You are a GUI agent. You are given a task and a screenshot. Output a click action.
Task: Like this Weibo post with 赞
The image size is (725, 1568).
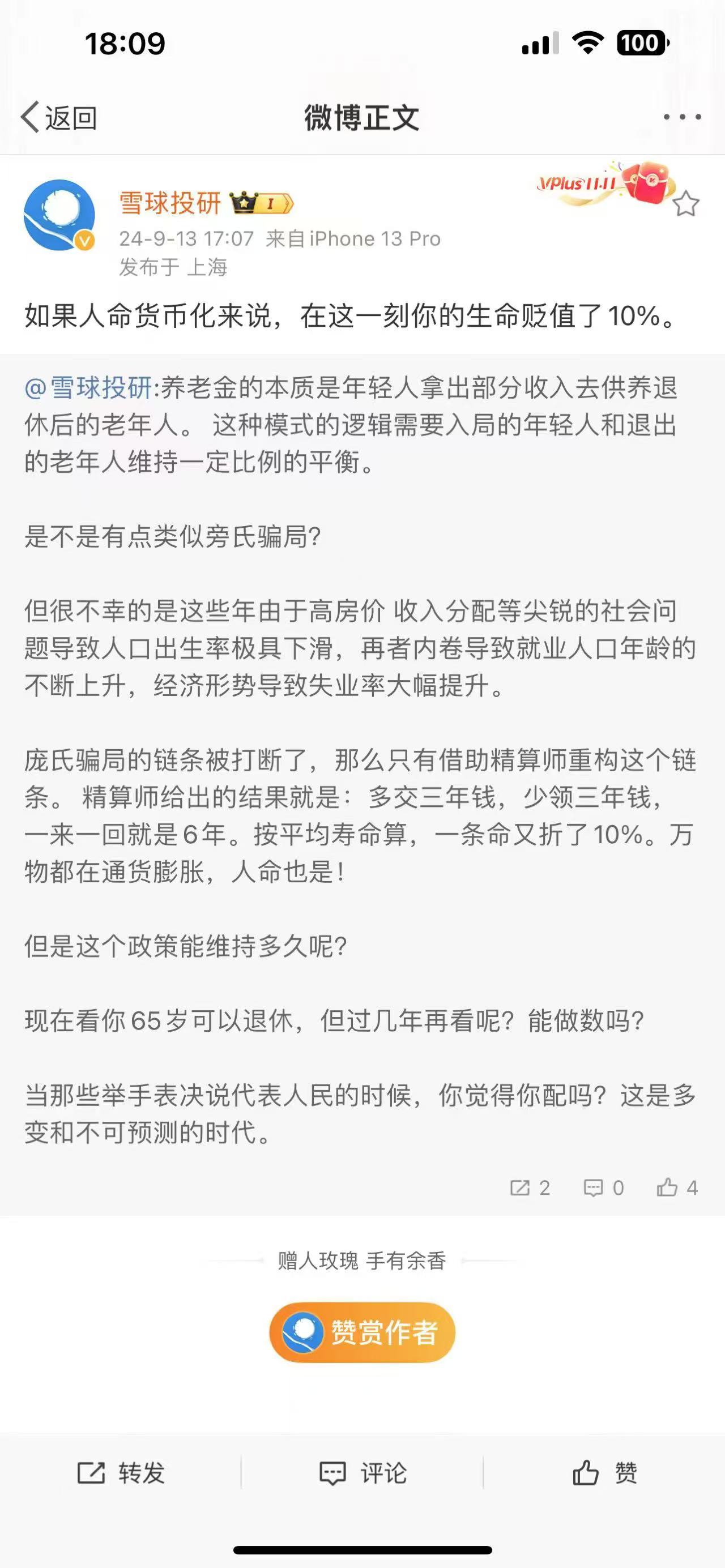click(x=604, y=1473)
